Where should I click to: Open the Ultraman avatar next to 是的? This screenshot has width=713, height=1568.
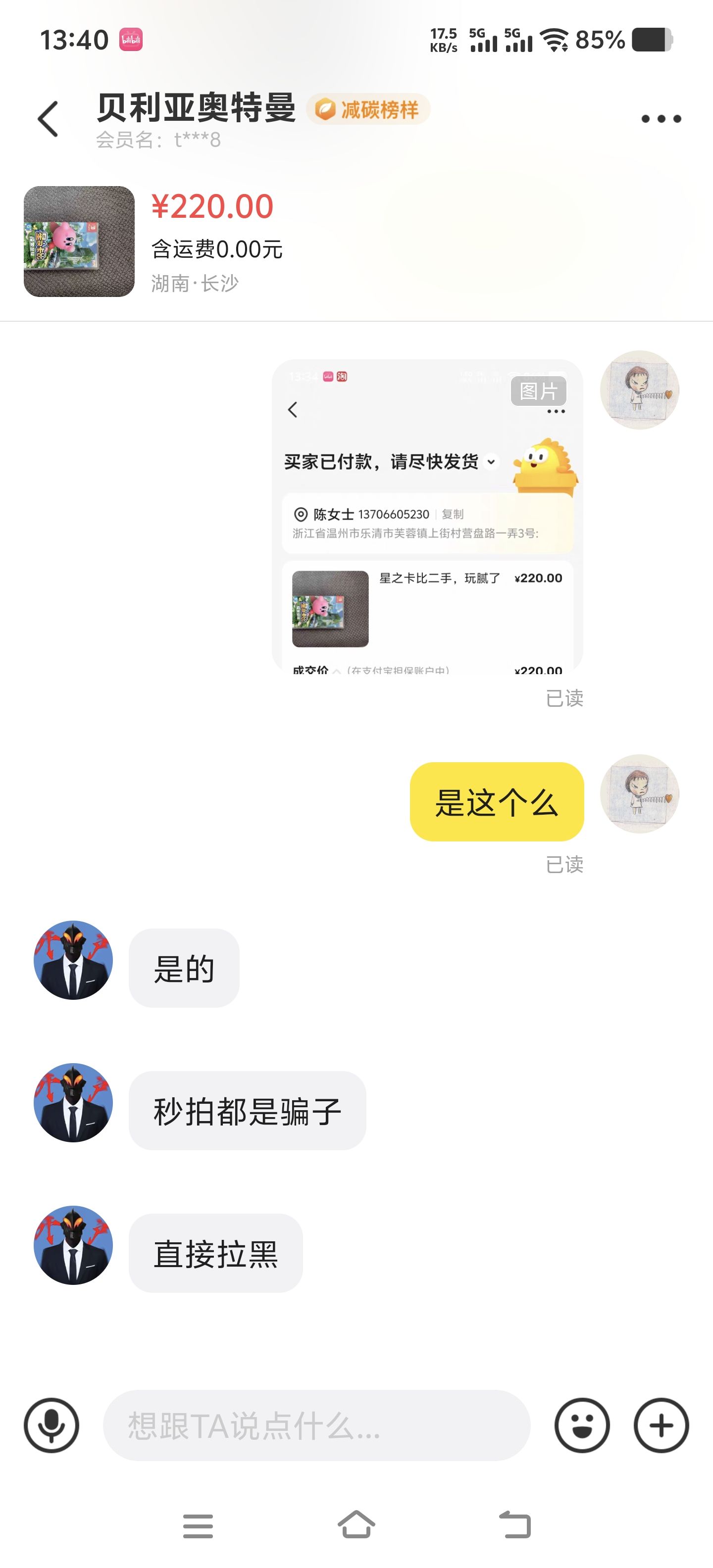click(x=73, y=960)
